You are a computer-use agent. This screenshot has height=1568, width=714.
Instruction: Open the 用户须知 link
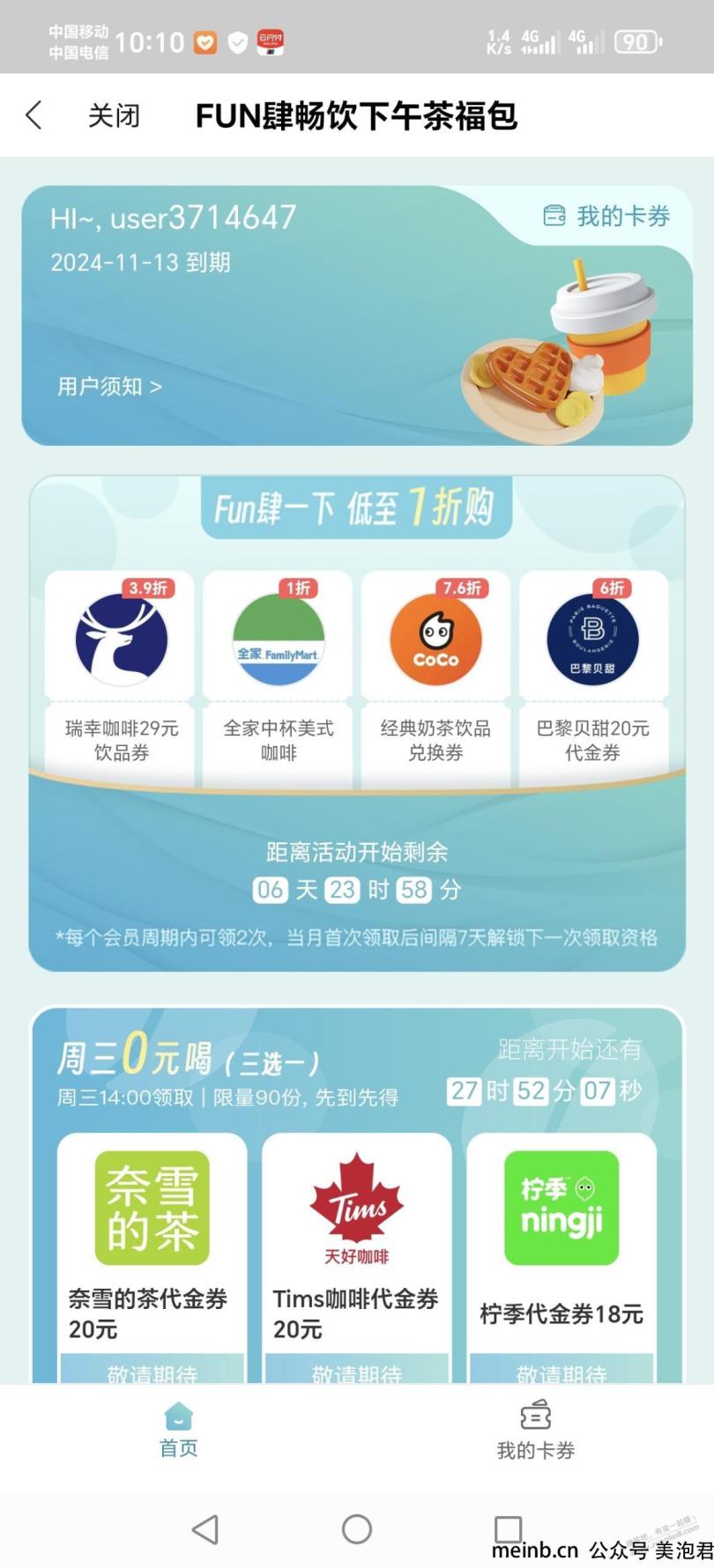tap(109, 387)
